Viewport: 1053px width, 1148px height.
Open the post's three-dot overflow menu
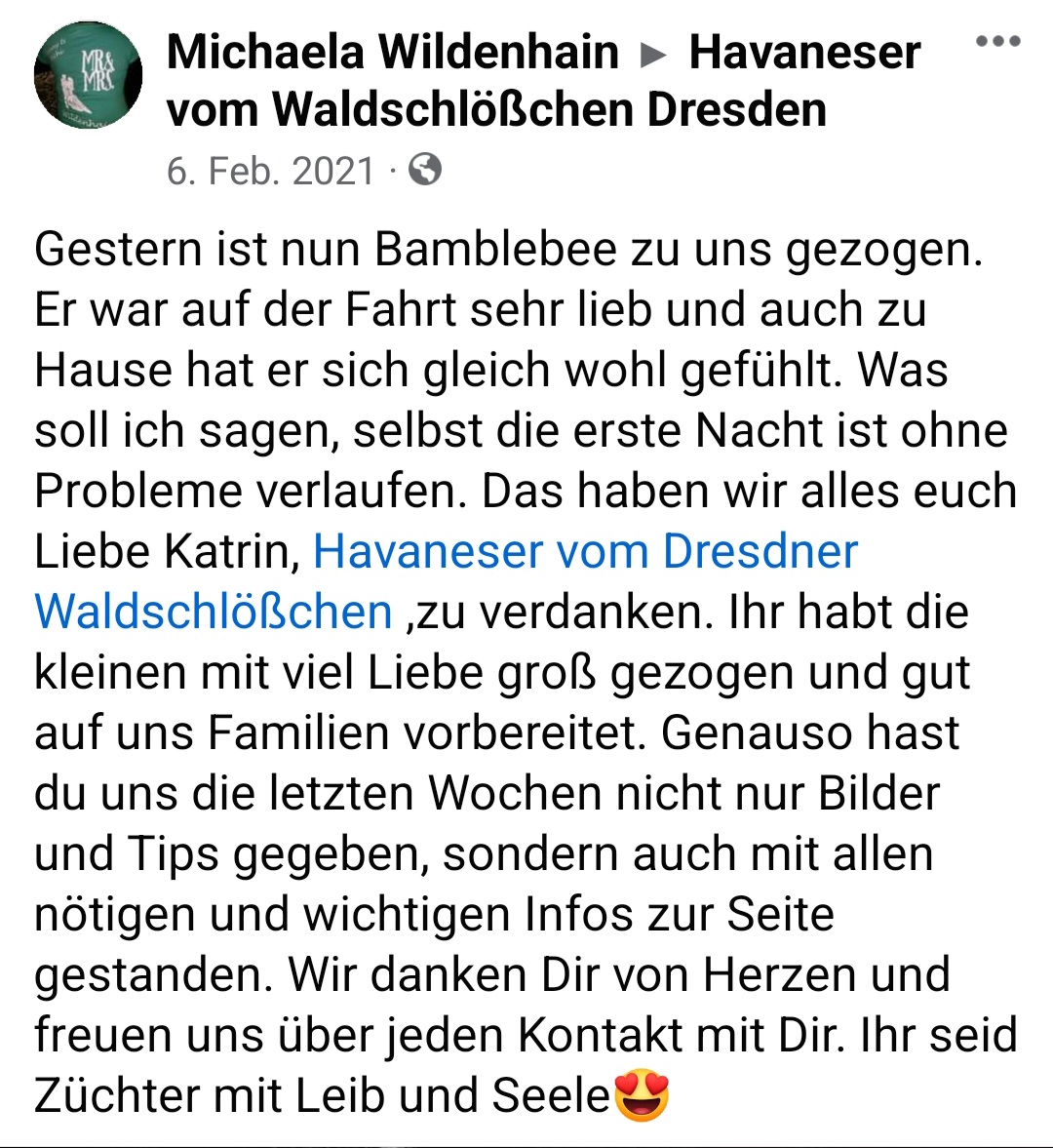[997, 42]
